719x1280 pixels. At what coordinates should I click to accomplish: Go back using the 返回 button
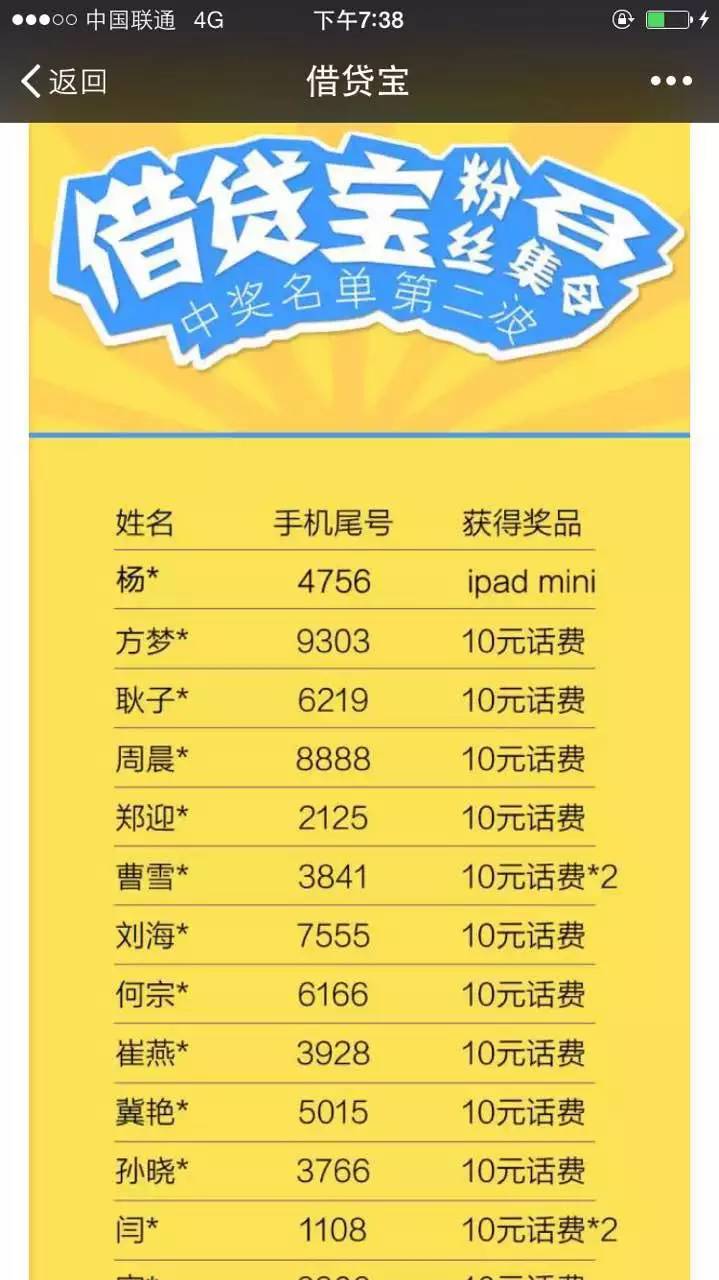[x=64, y=81]
